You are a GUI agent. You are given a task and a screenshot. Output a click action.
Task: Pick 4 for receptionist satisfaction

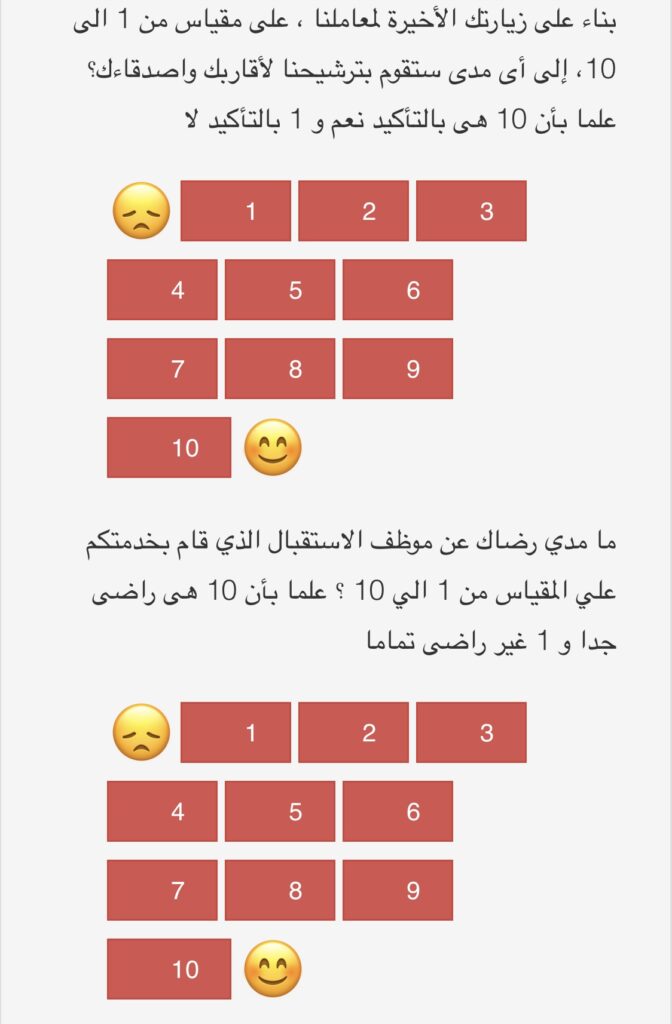click(162, 811)
